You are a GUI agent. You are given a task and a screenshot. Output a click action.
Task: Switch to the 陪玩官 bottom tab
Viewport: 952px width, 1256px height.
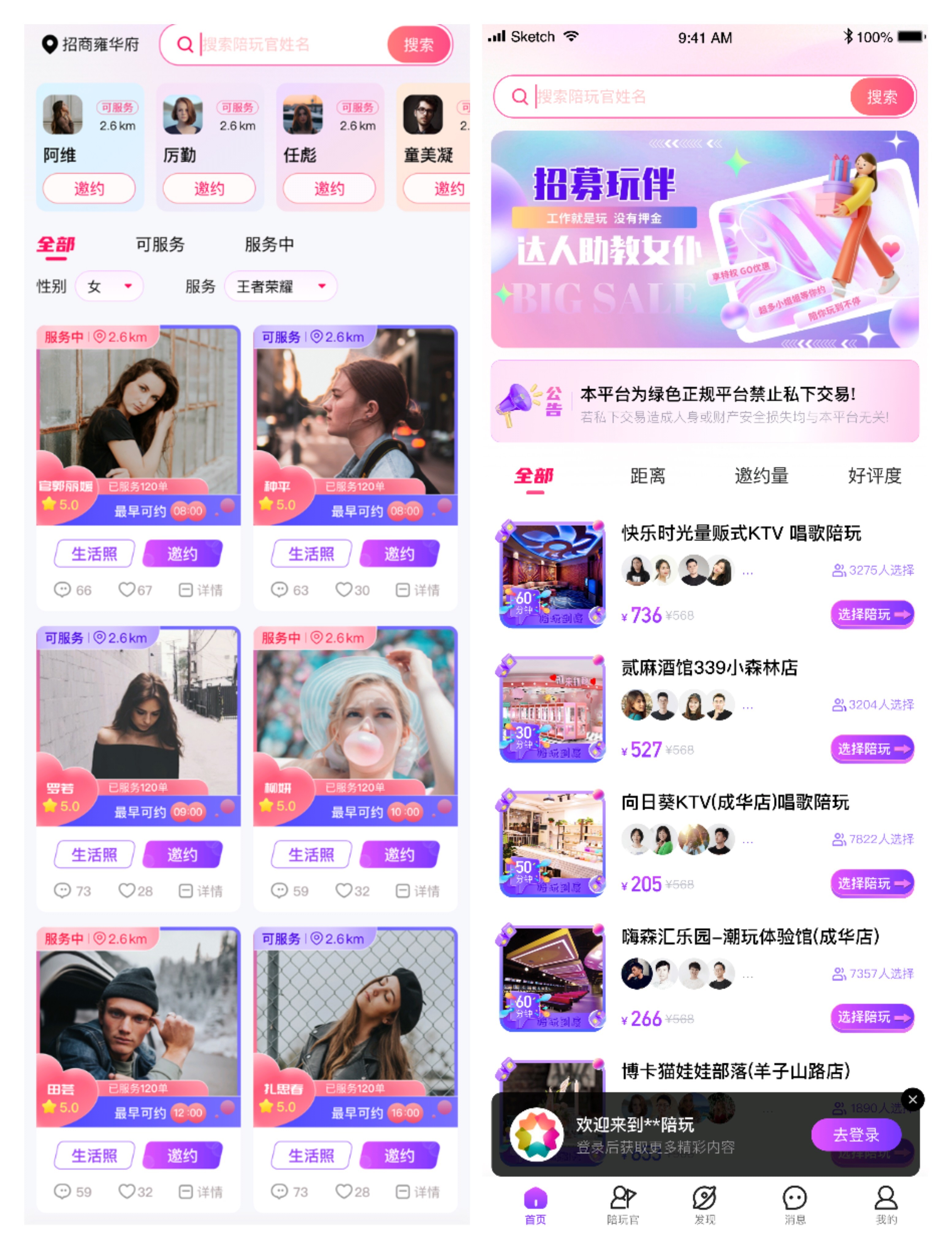[622, 1204]
